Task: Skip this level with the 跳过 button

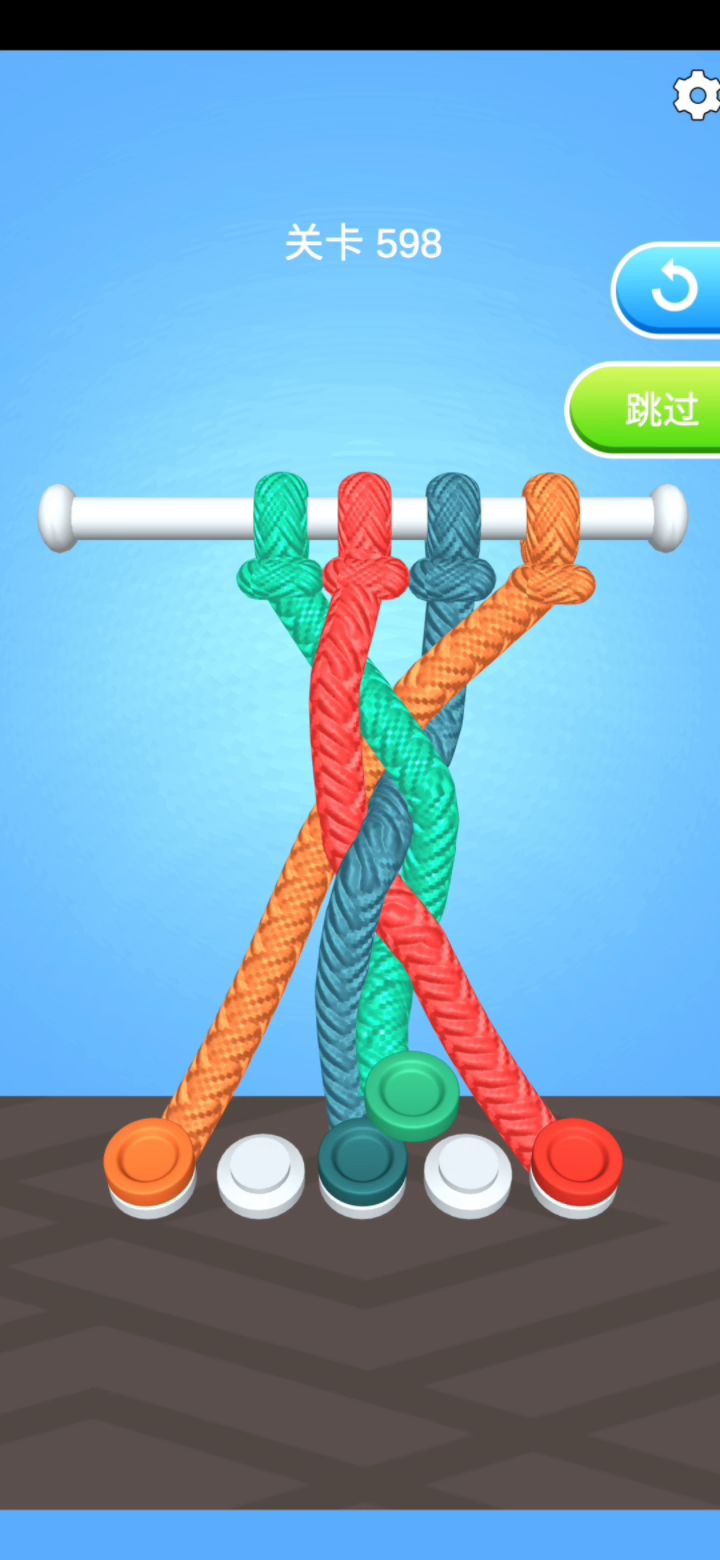Action: [x=645, y=409]
